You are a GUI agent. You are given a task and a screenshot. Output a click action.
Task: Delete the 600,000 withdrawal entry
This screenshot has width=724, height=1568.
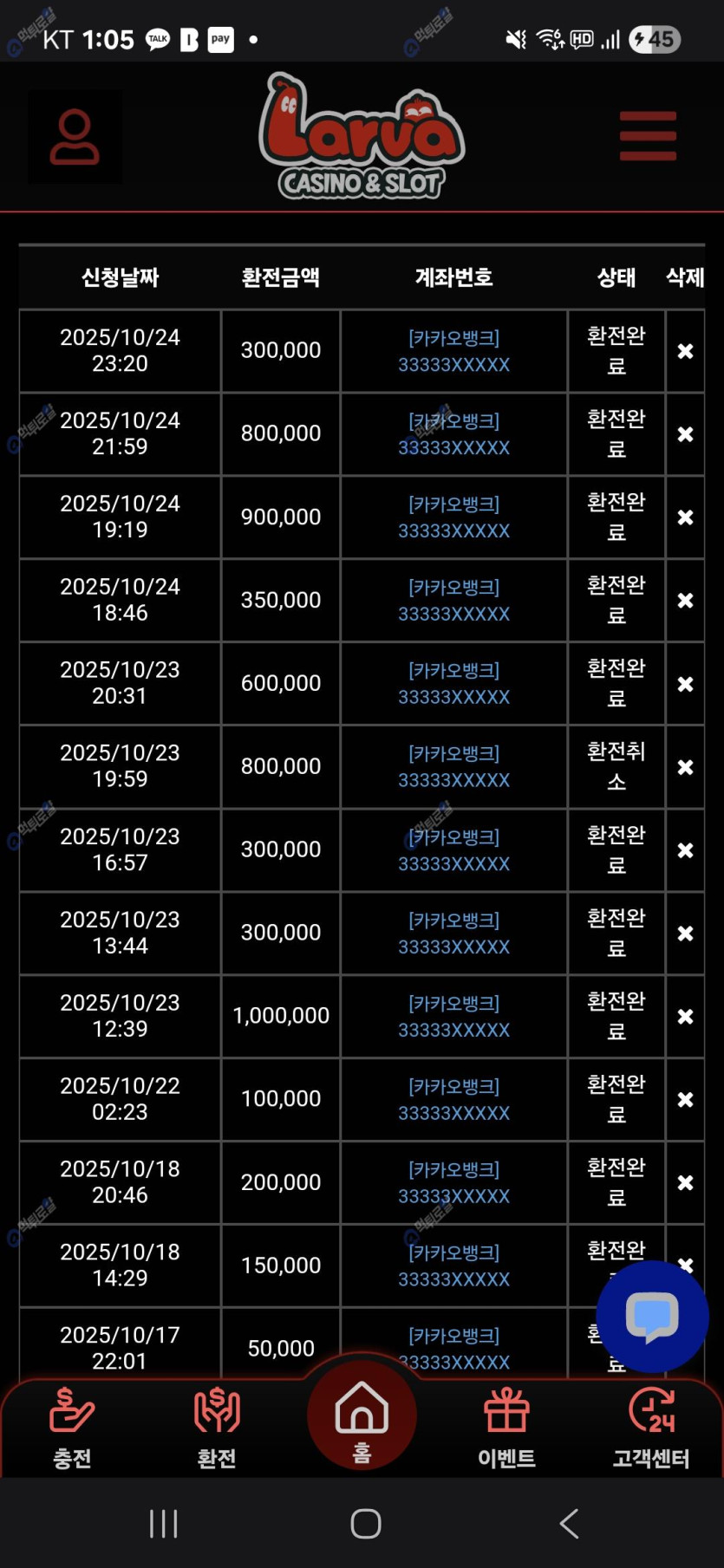685,684
